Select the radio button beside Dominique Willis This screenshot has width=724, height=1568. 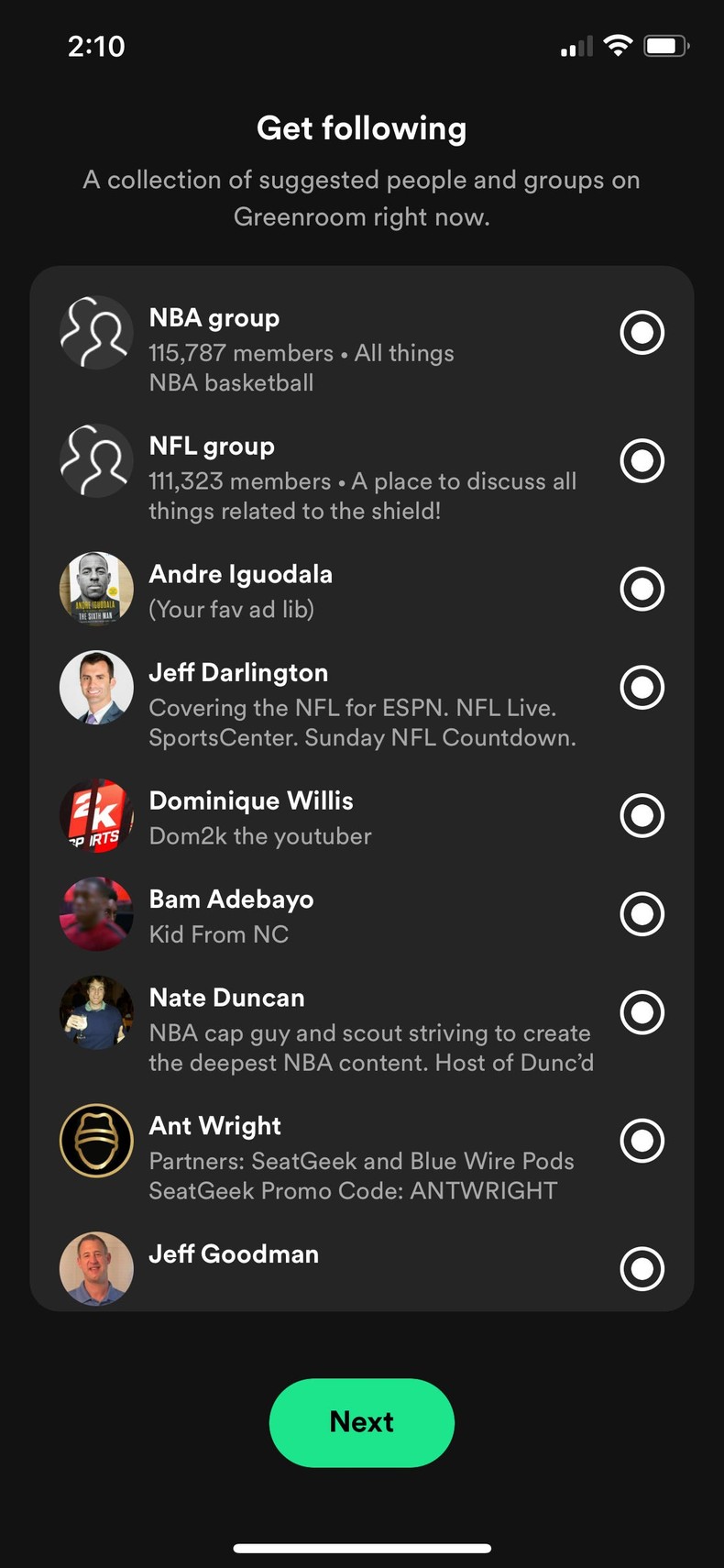coord(642,815)
